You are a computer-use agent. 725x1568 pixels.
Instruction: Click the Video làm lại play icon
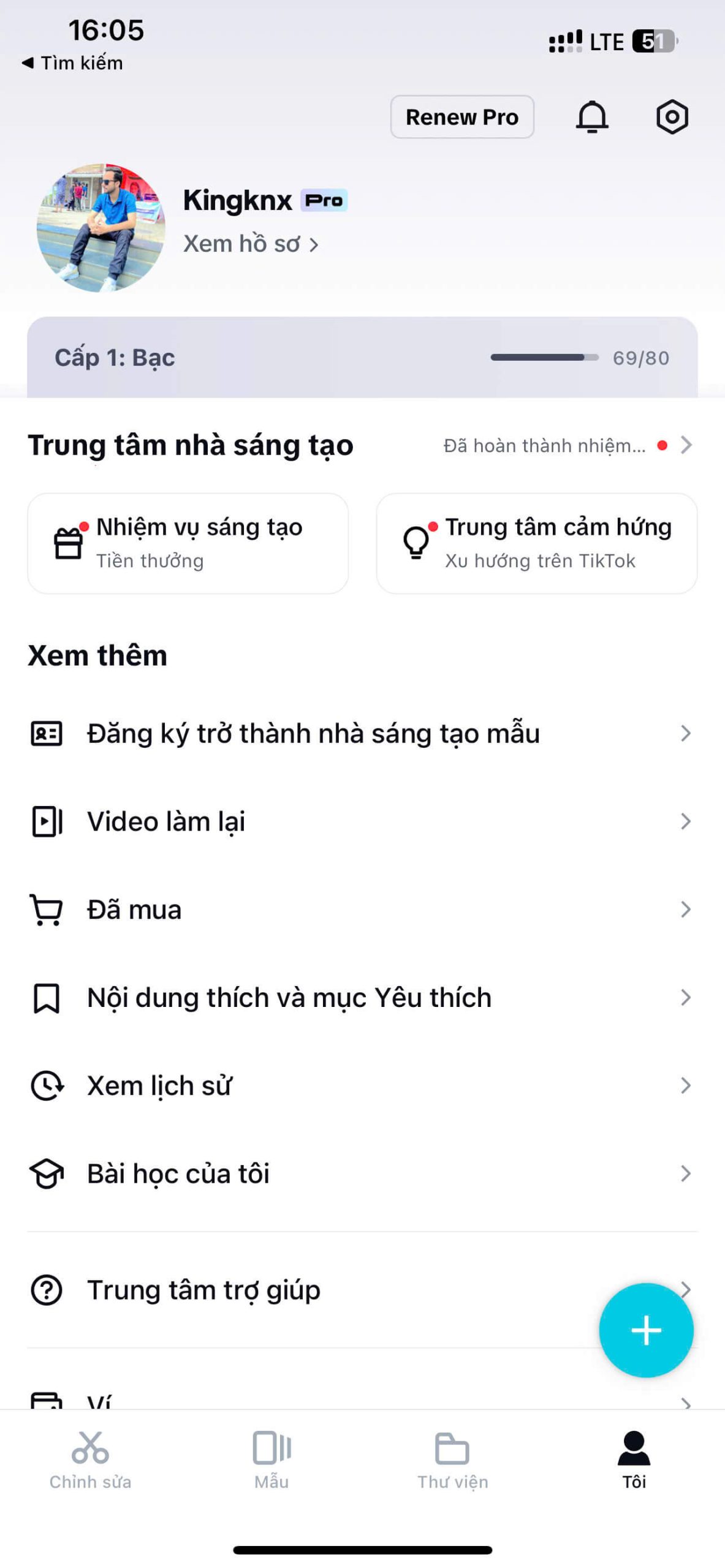[47, 822]
